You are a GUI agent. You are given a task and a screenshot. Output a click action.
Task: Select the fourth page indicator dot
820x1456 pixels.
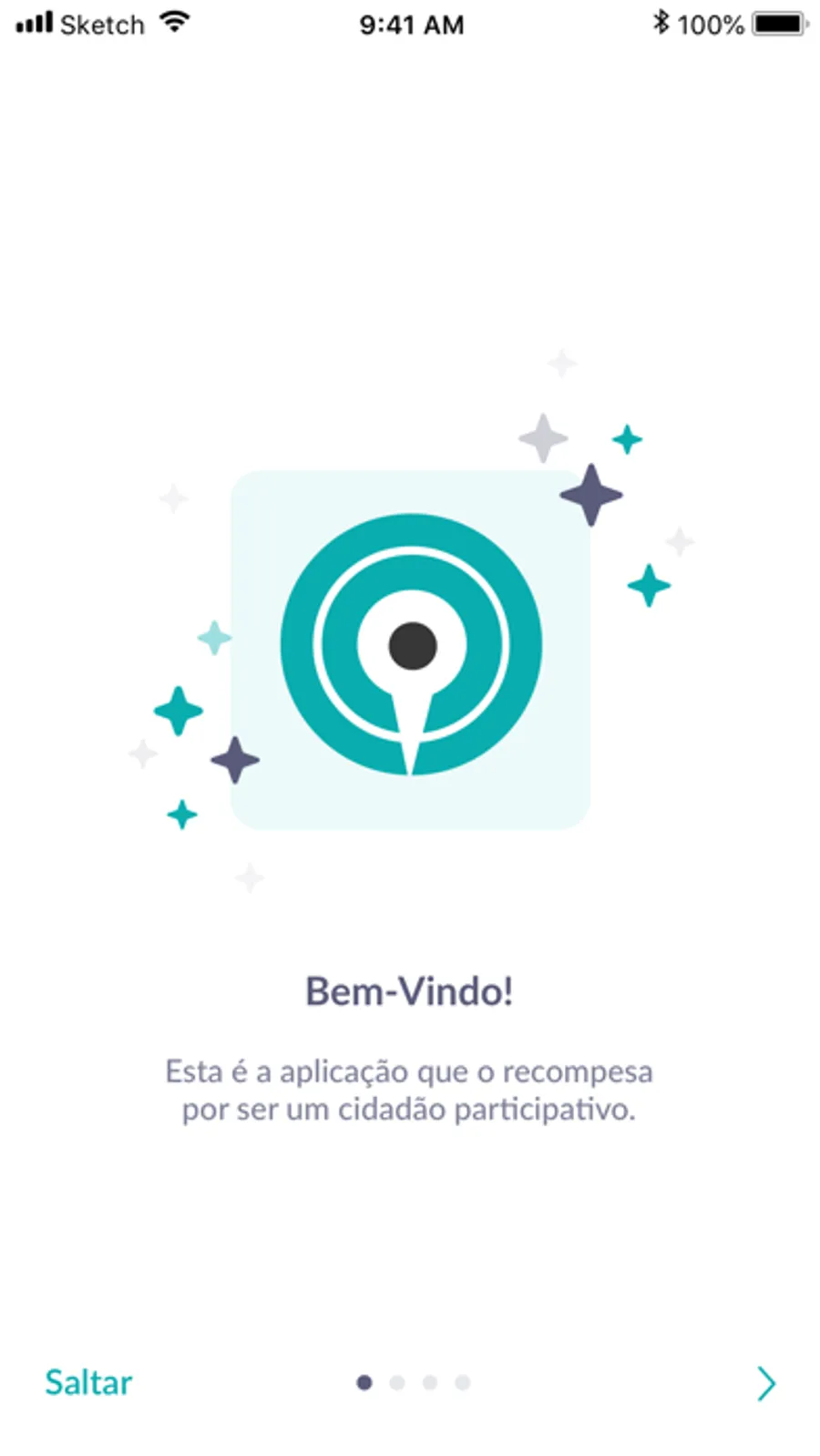tap(463, 1383)
